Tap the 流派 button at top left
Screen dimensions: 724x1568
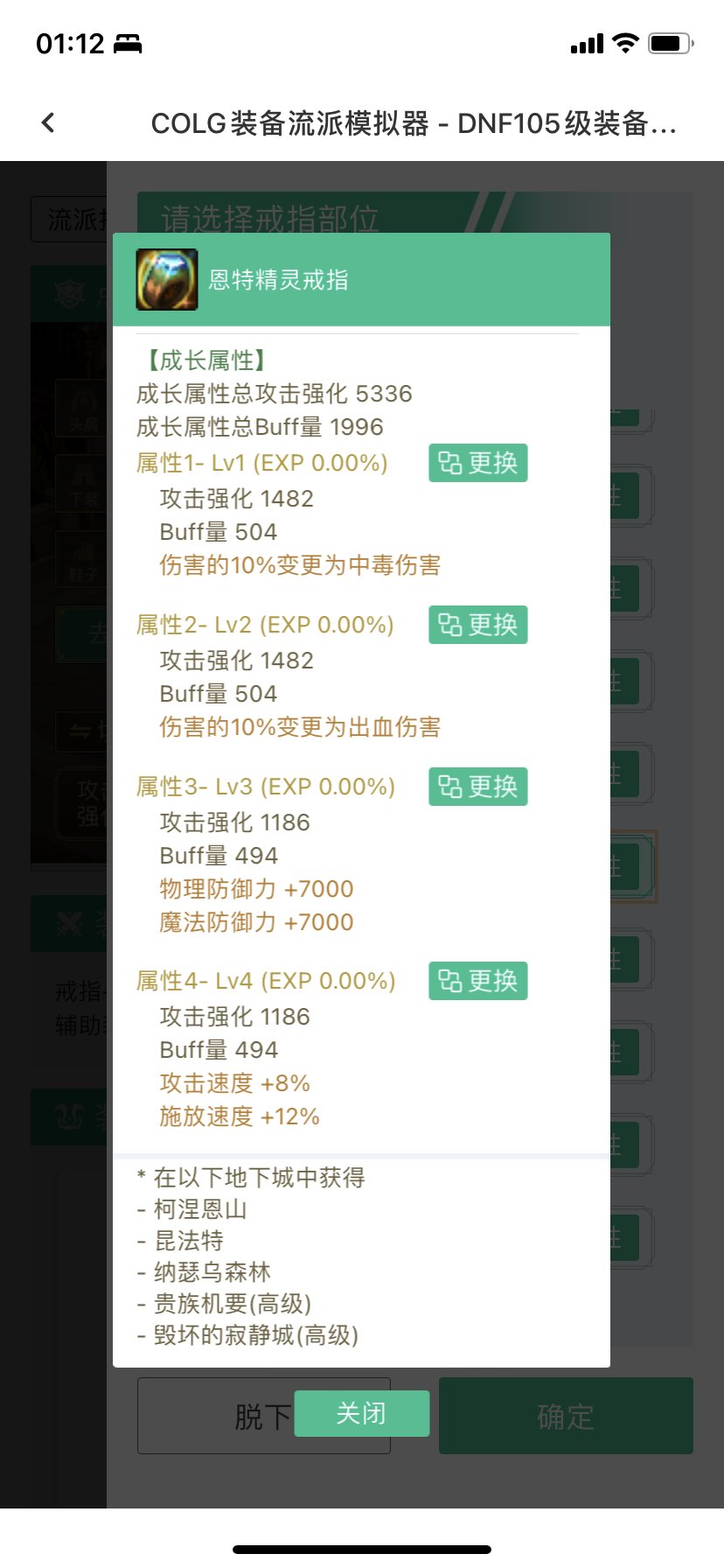(68, 219)
